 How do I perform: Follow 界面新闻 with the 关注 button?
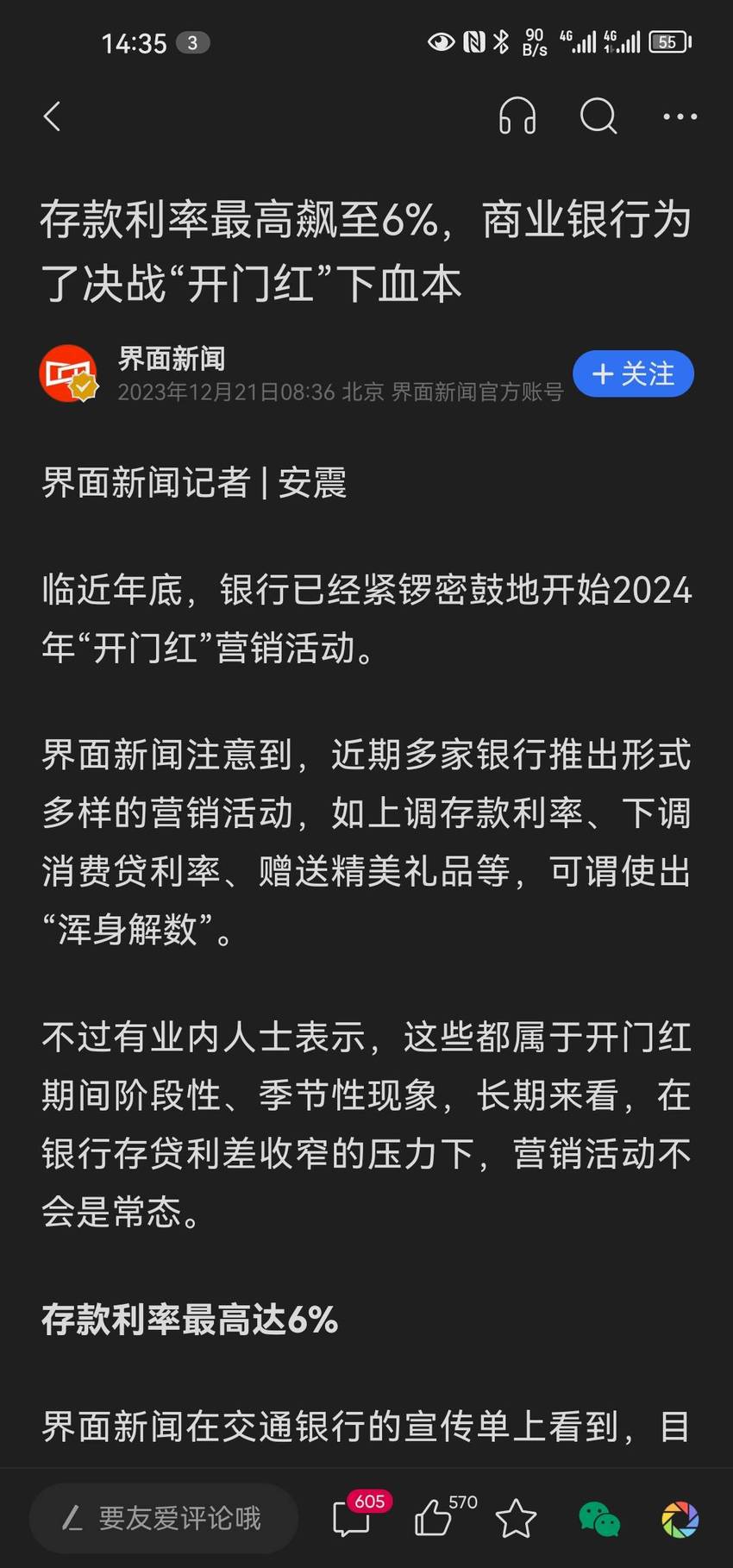tap(633, 373)
